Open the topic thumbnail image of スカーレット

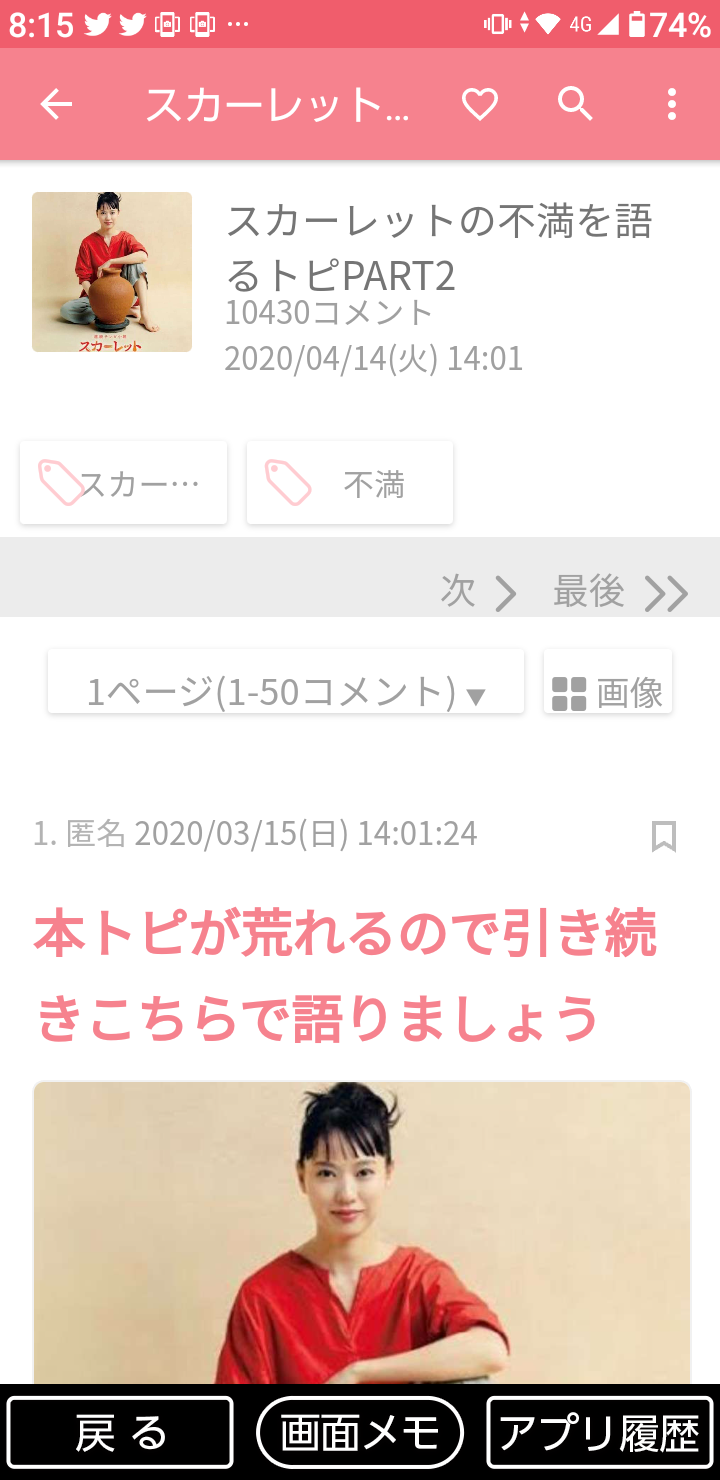(x=111, y=271)
